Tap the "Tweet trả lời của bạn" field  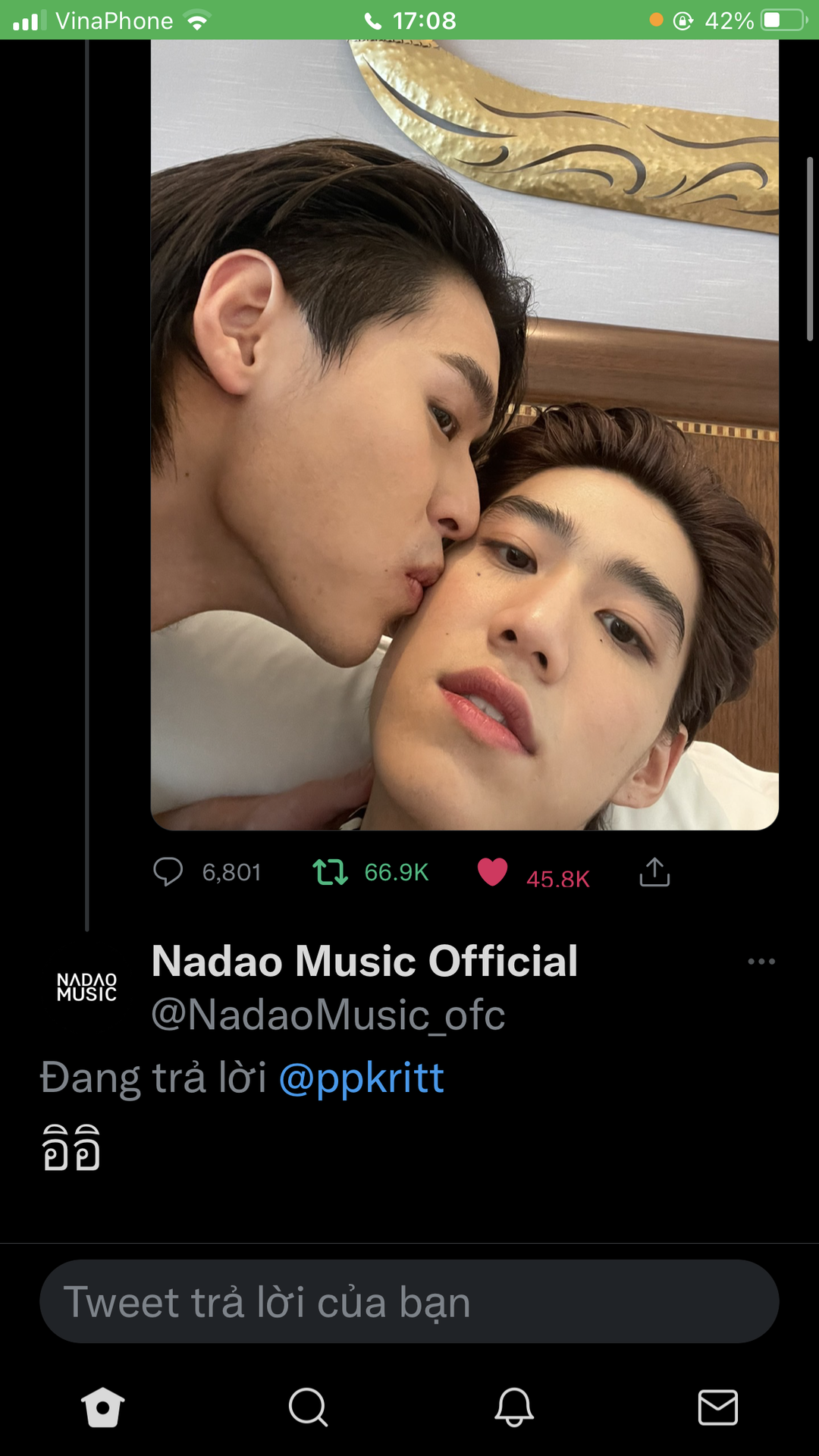pyautogui.click(x=409, y=1302)
